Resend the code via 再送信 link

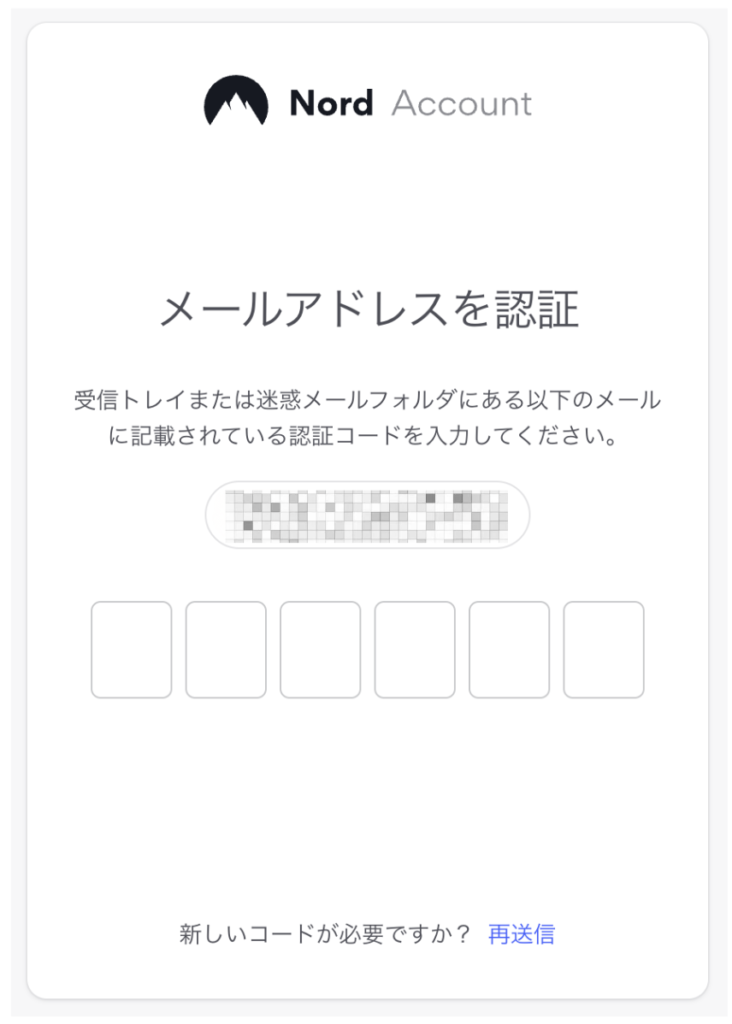point(521,934)
